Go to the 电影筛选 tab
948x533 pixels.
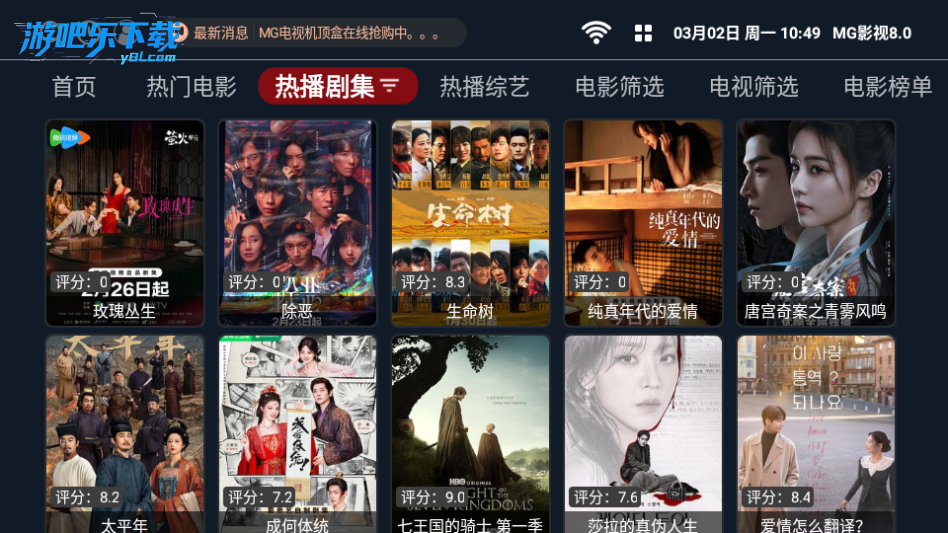coord(619,87)
